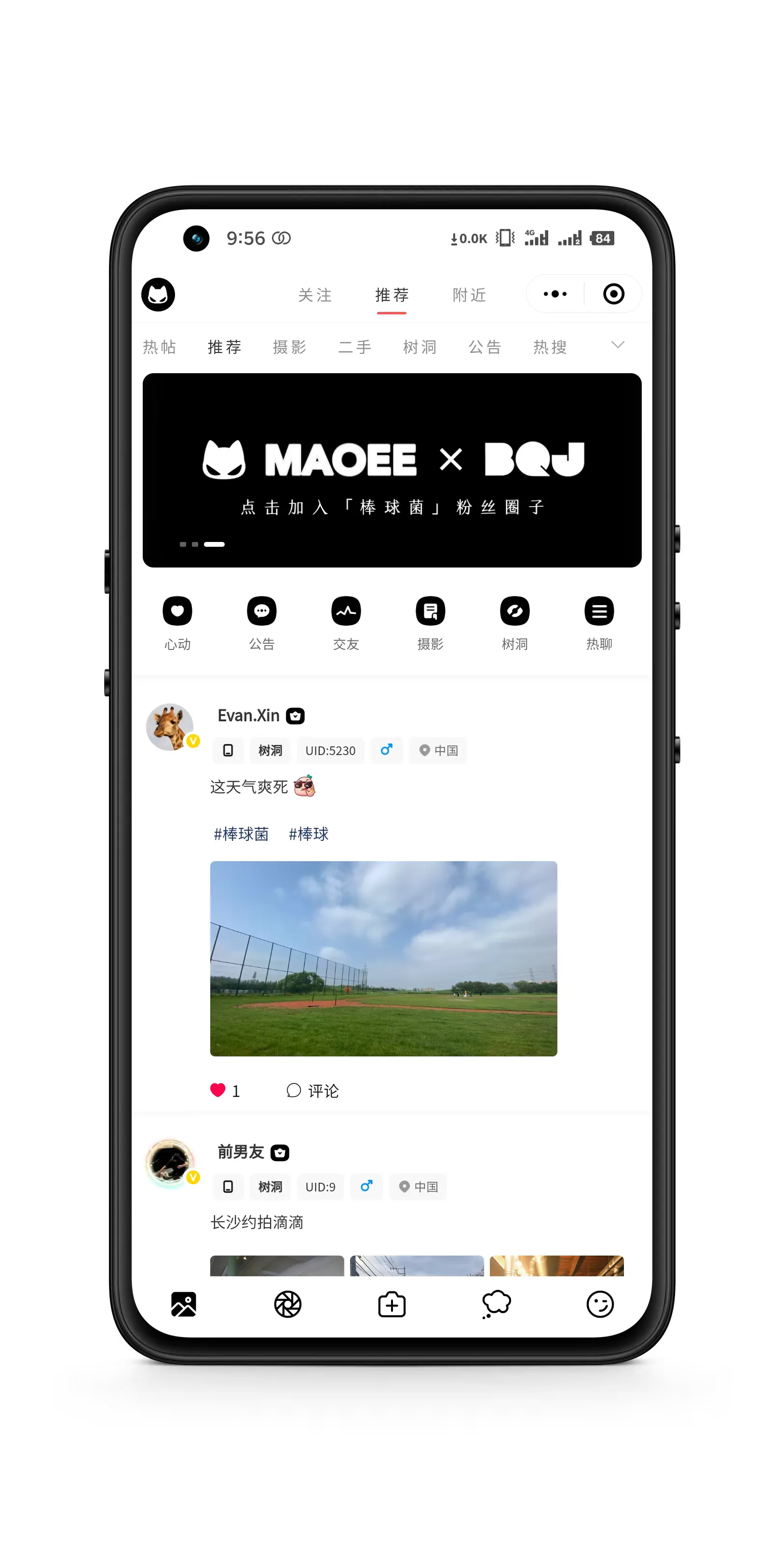
Task: Select the 二手 category tab
Action: pyautogui.click(x=355, y=347)
